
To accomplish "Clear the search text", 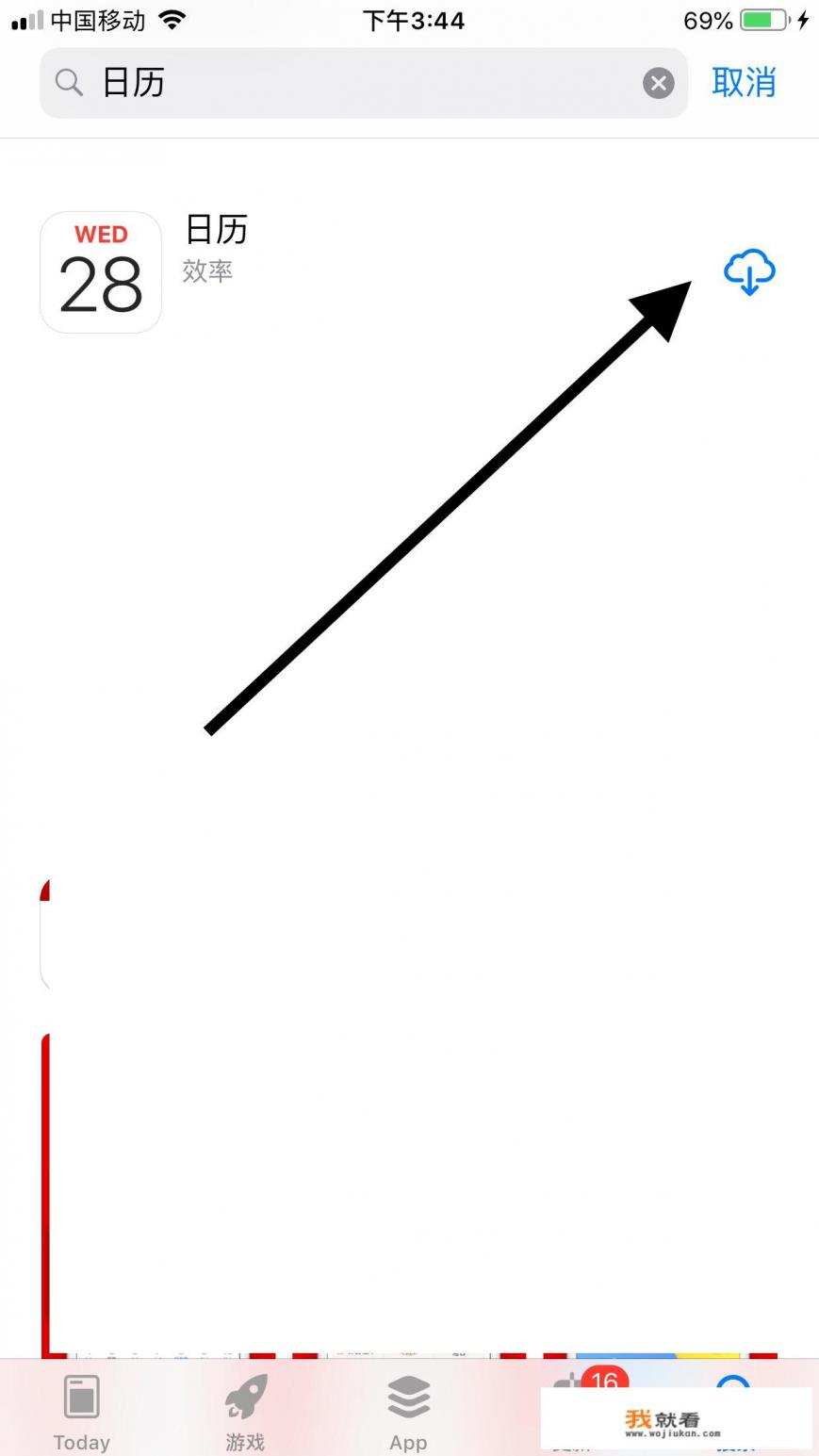I will (x=658, y=83).
